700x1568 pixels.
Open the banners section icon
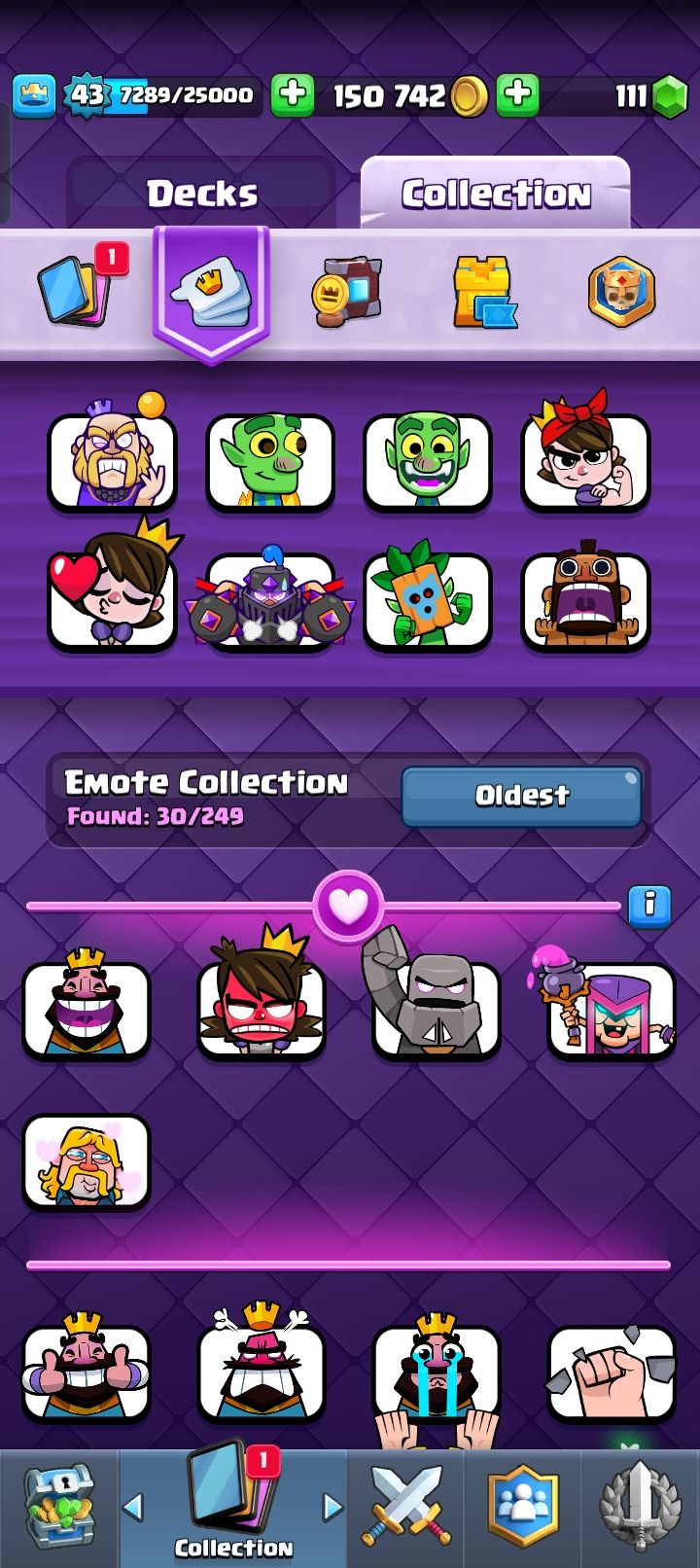(347, 291)
